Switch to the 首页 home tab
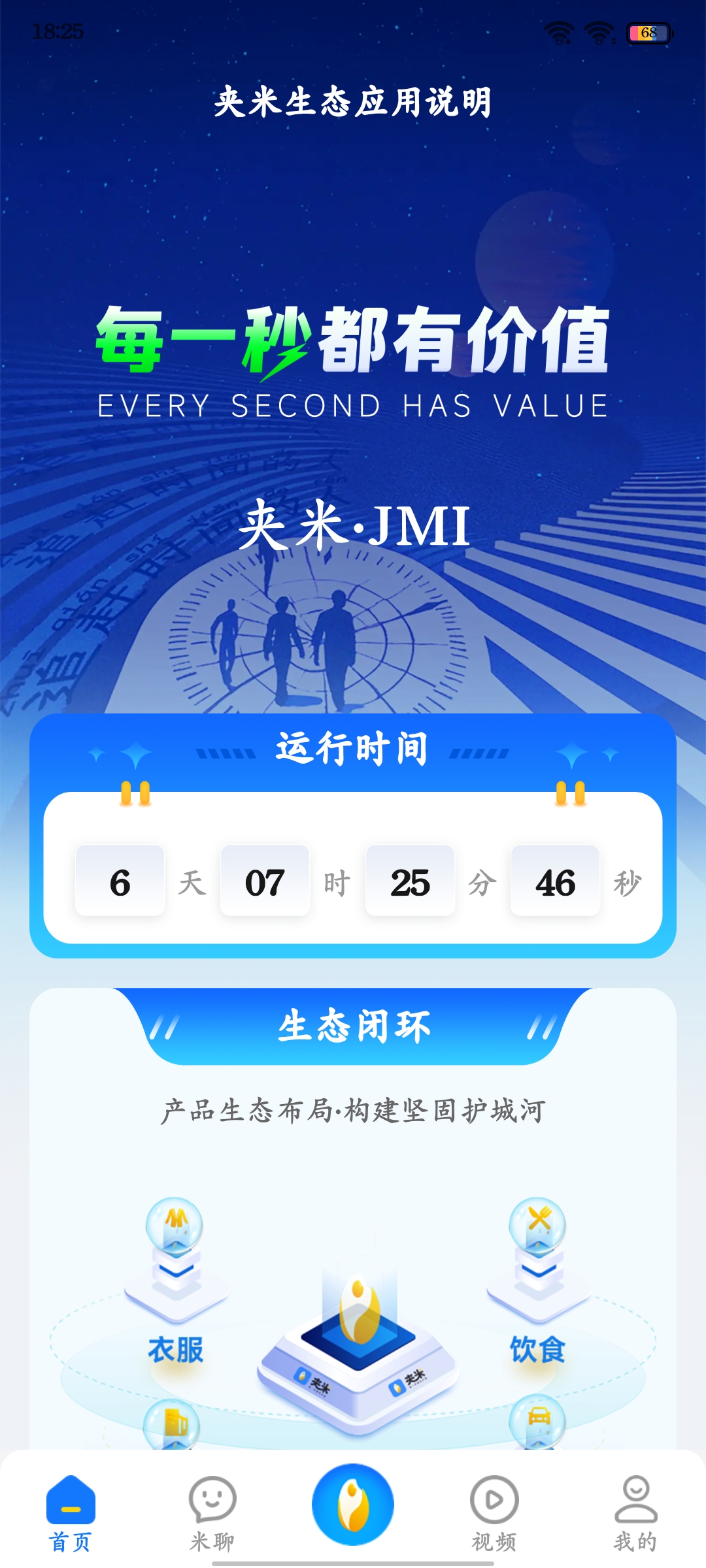706x1568 pixels. (71, 1514)
